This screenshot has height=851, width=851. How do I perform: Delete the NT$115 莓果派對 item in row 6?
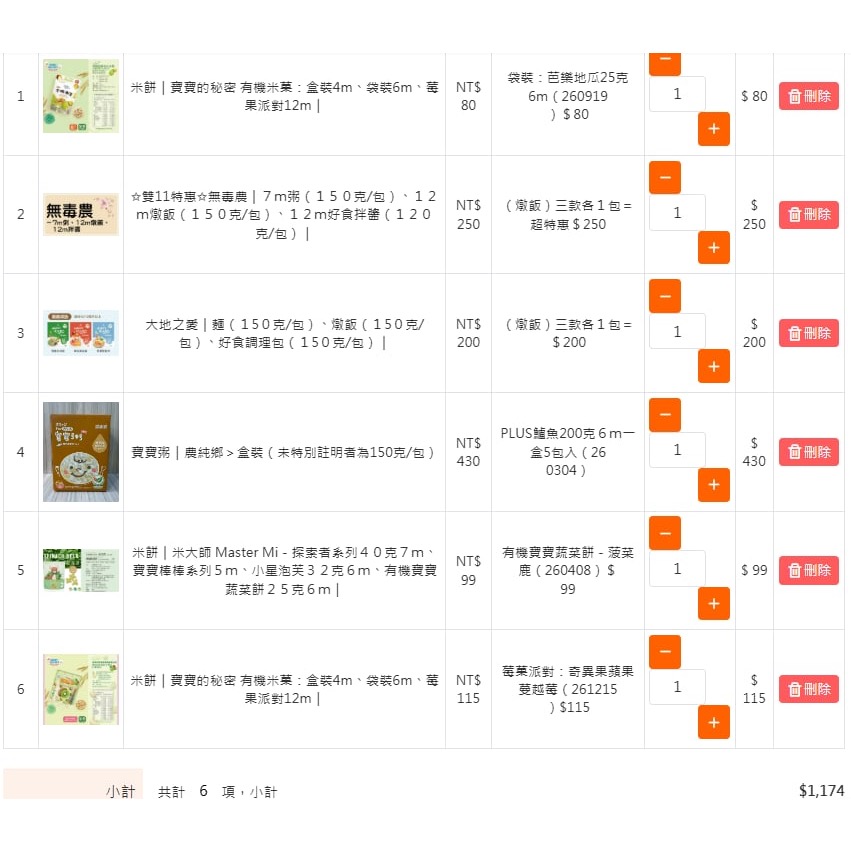pyautogui.click(x=808, y=689)
